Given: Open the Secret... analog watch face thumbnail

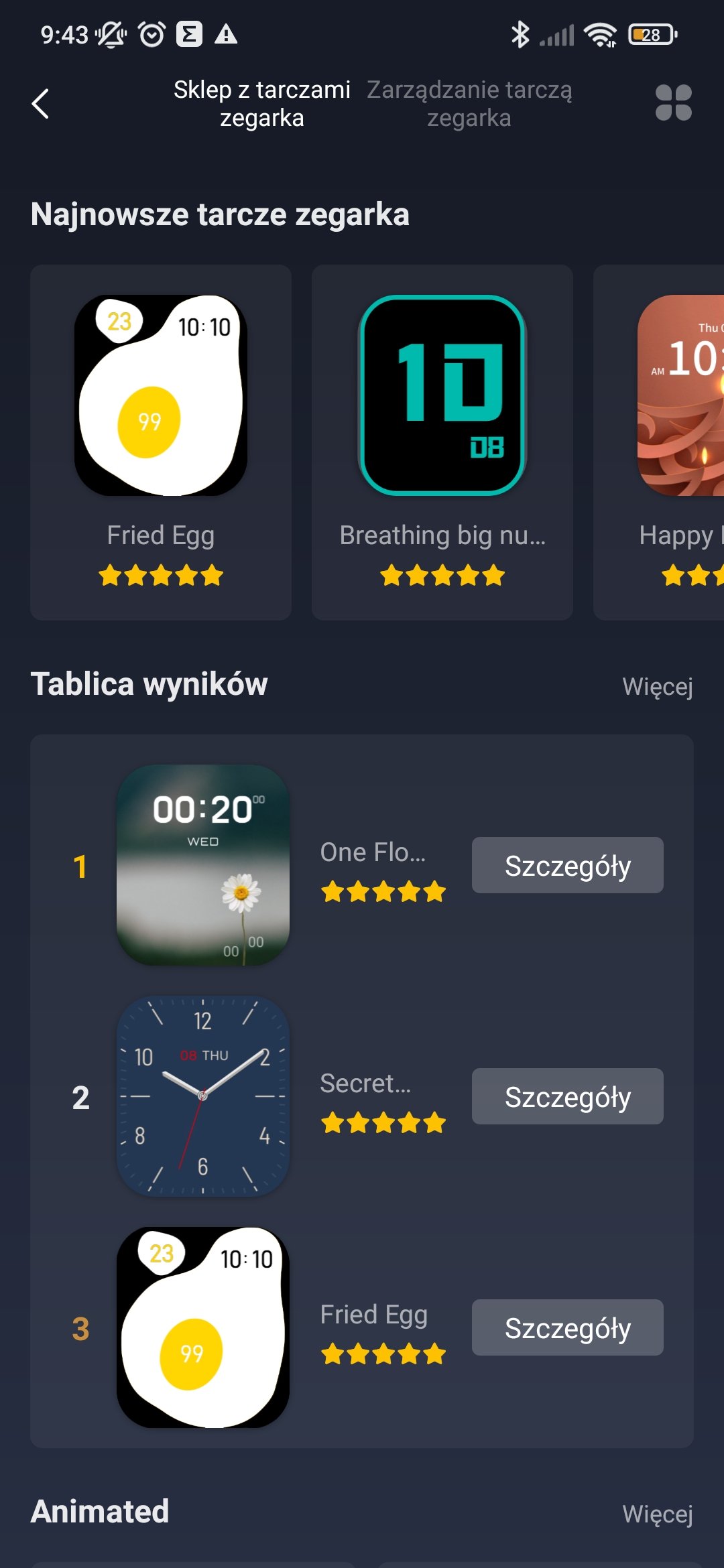Looking at the screenshot, I should (203, 1096).
